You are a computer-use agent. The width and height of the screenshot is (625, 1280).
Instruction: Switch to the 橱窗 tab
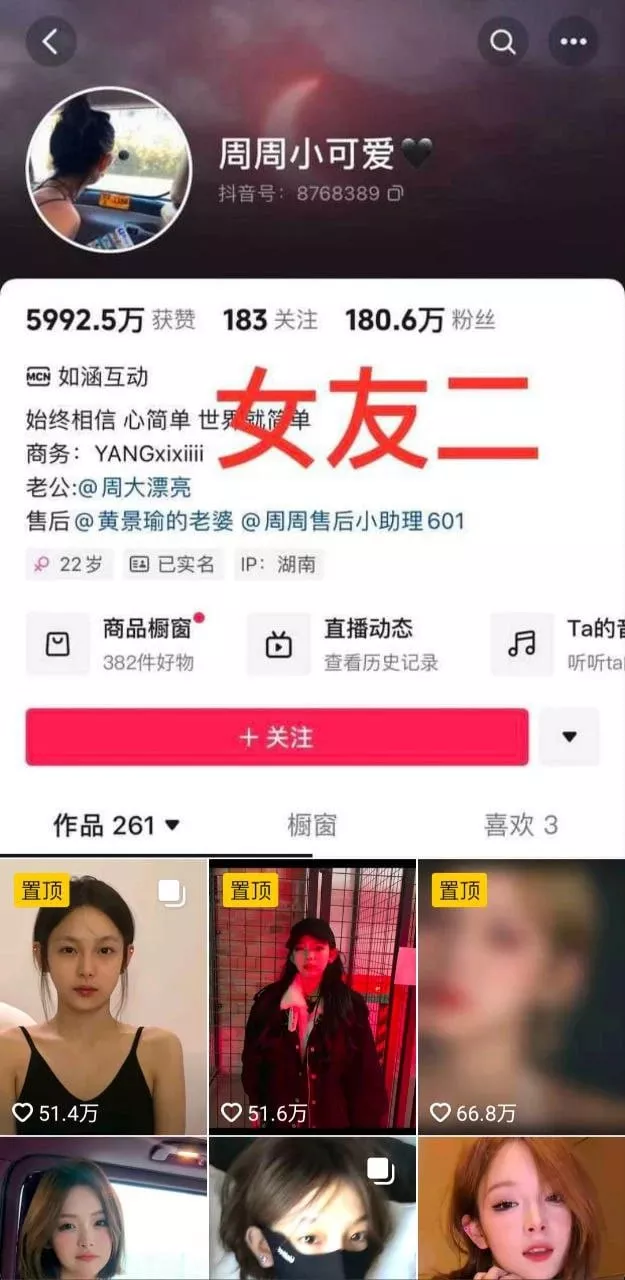[312, 825]
